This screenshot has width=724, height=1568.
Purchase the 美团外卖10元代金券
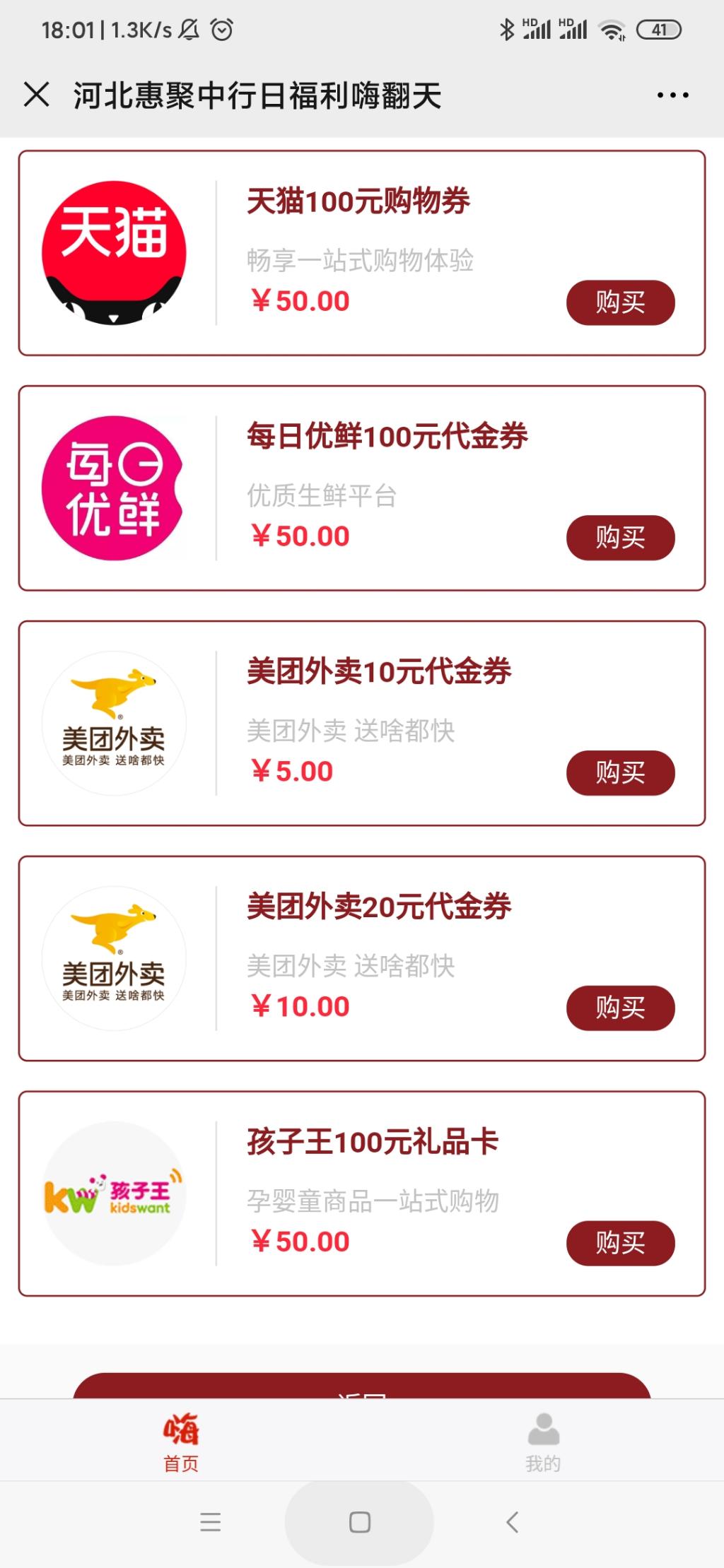pyautogui.click(x=620, y=773)
